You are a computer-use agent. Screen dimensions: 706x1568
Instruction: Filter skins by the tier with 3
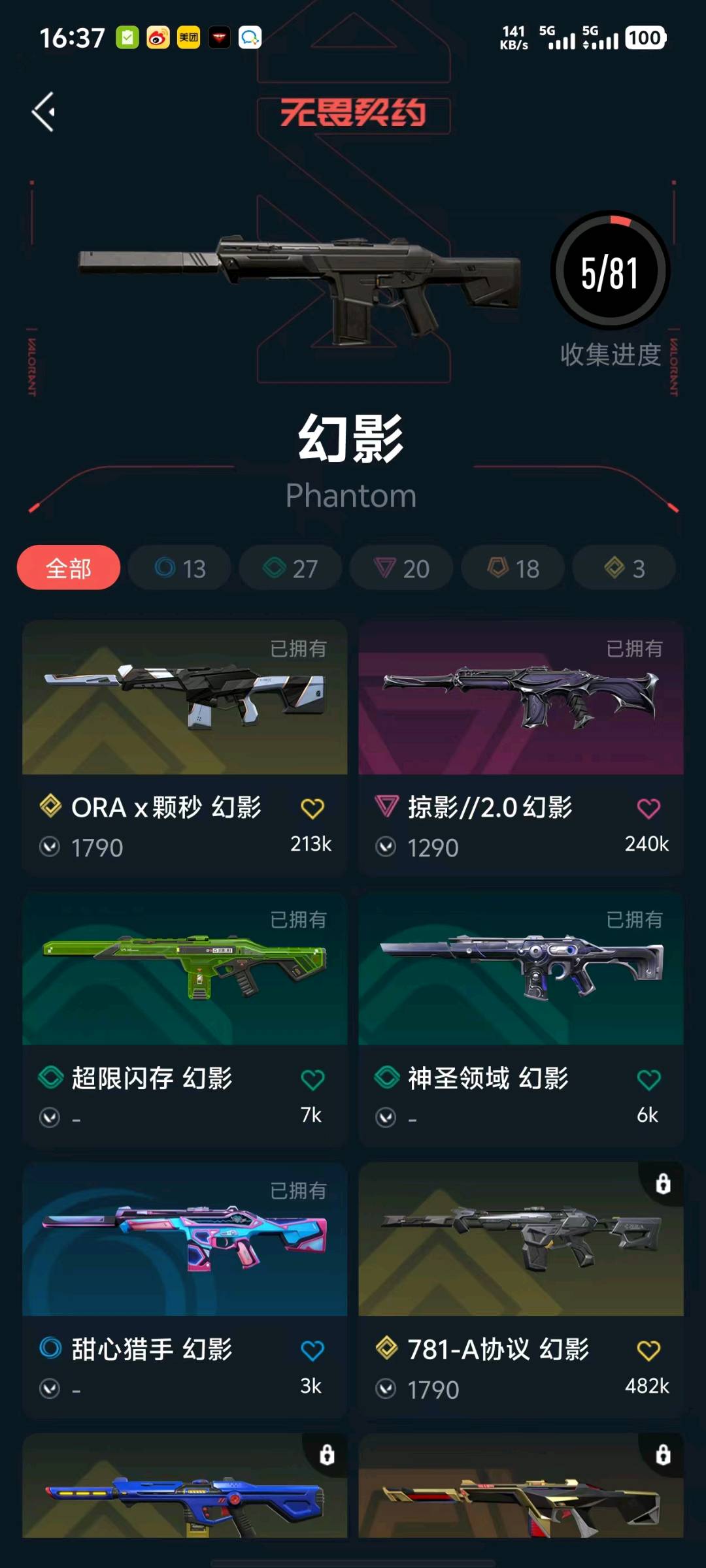coord(624,568)
